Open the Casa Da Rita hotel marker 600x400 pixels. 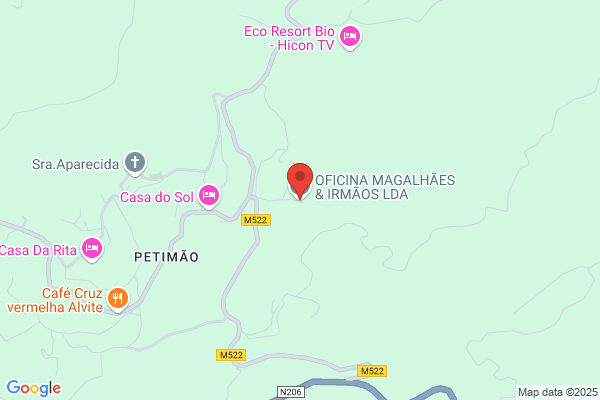pos(92,250)
